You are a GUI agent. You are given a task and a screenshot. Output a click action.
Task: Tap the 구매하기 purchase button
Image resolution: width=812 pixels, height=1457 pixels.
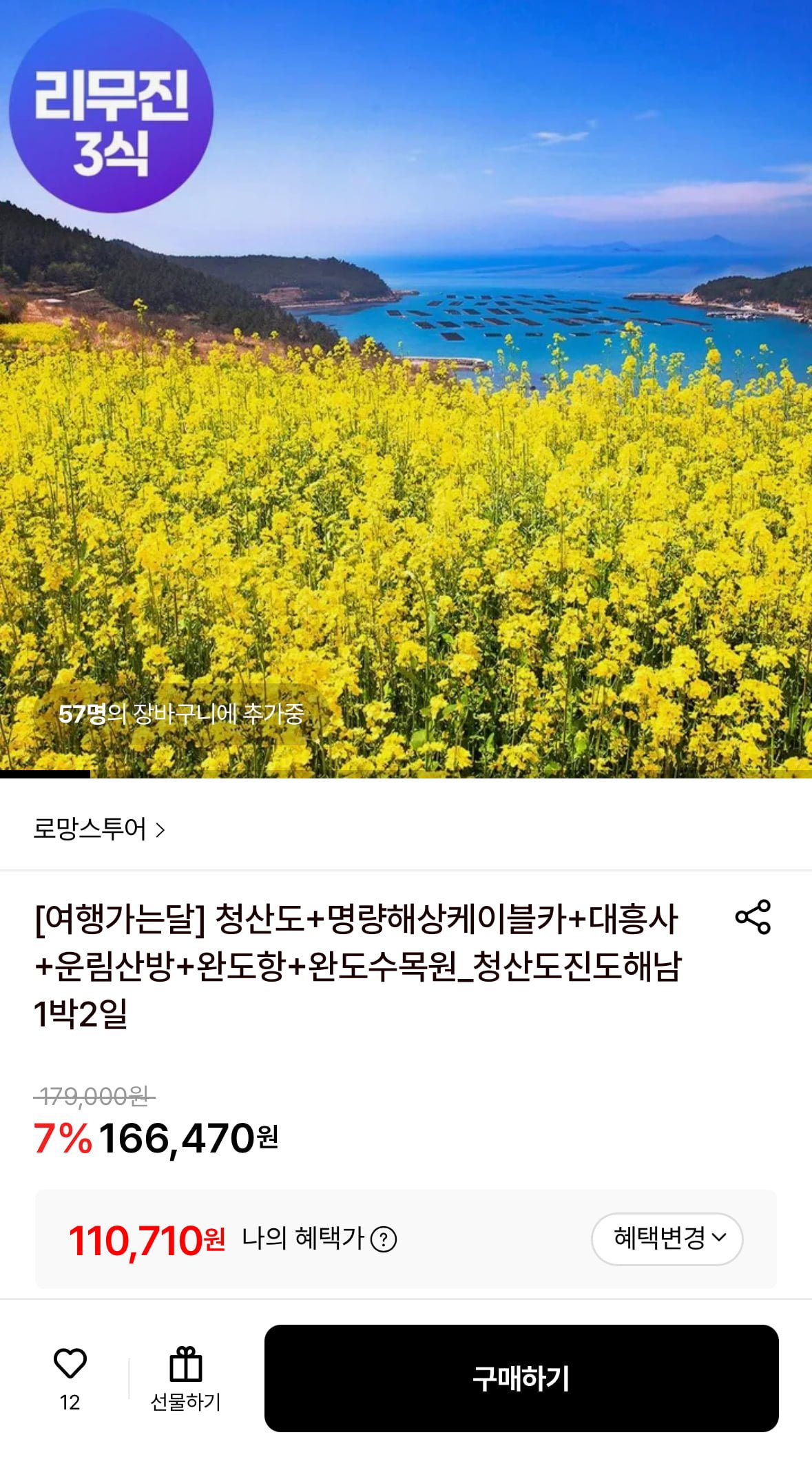[x=521, y=1378]
